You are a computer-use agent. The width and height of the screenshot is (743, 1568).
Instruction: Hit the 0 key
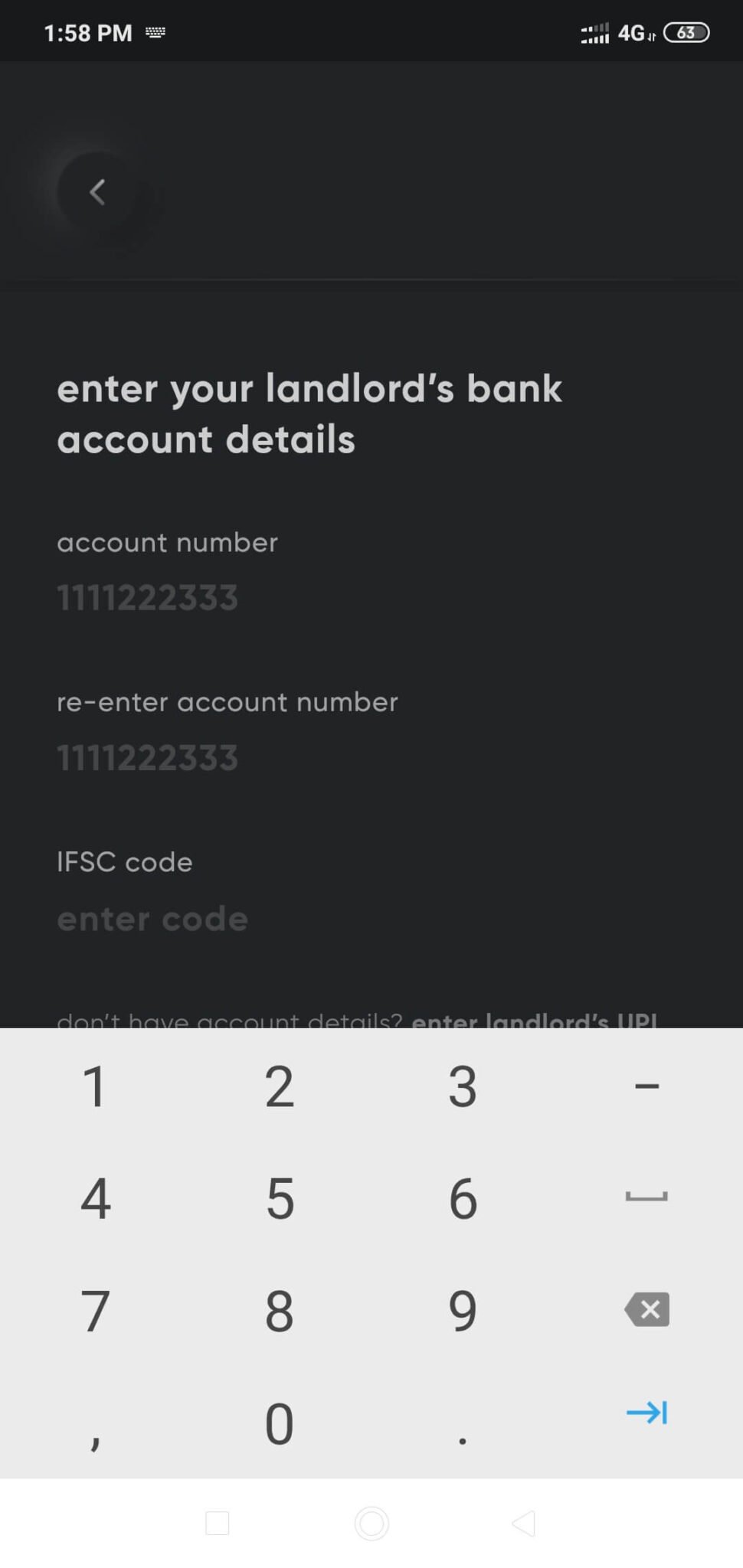tap(280, 1423)
